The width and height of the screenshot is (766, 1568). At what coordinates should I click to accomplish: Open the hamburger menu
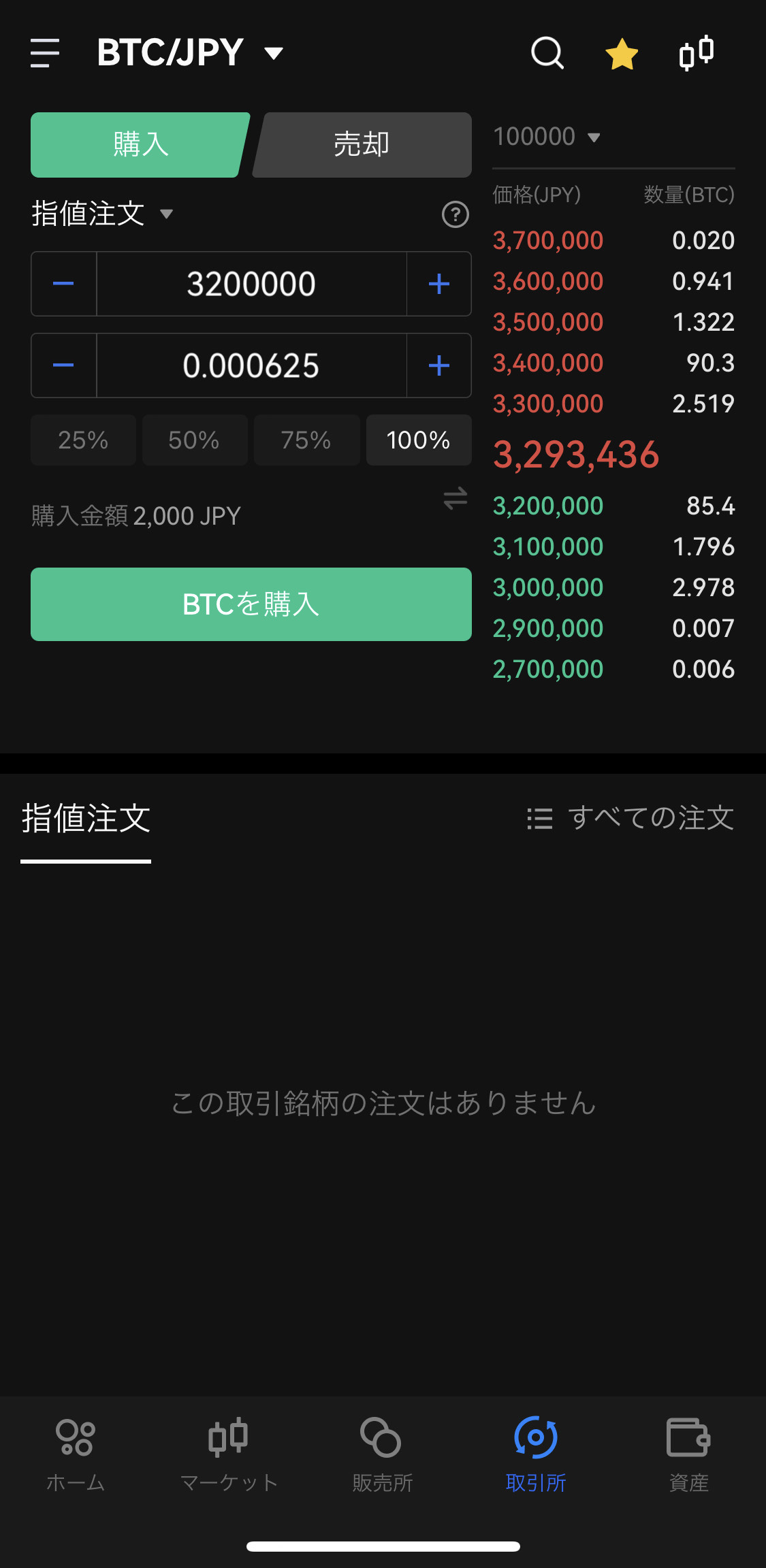point(45,53)
